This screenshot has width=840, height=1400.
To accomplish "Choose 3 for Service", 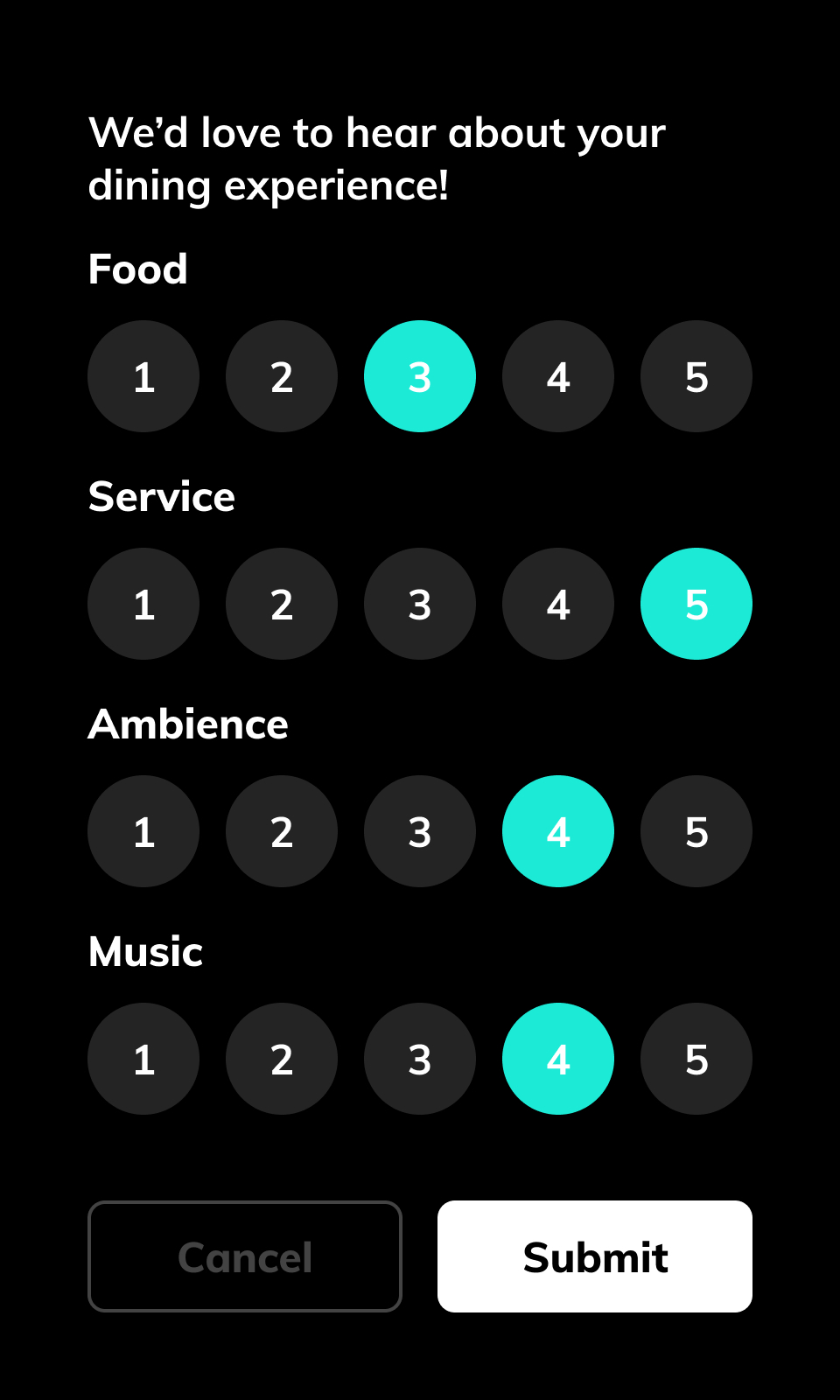I will pos(420,604).
